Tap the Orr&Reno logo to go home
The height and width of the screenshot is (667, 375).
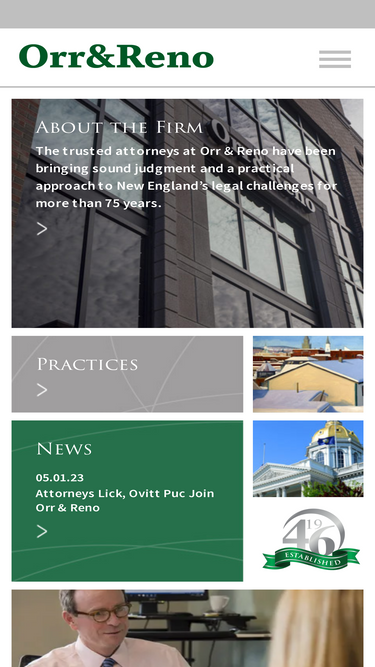[116, 57]
